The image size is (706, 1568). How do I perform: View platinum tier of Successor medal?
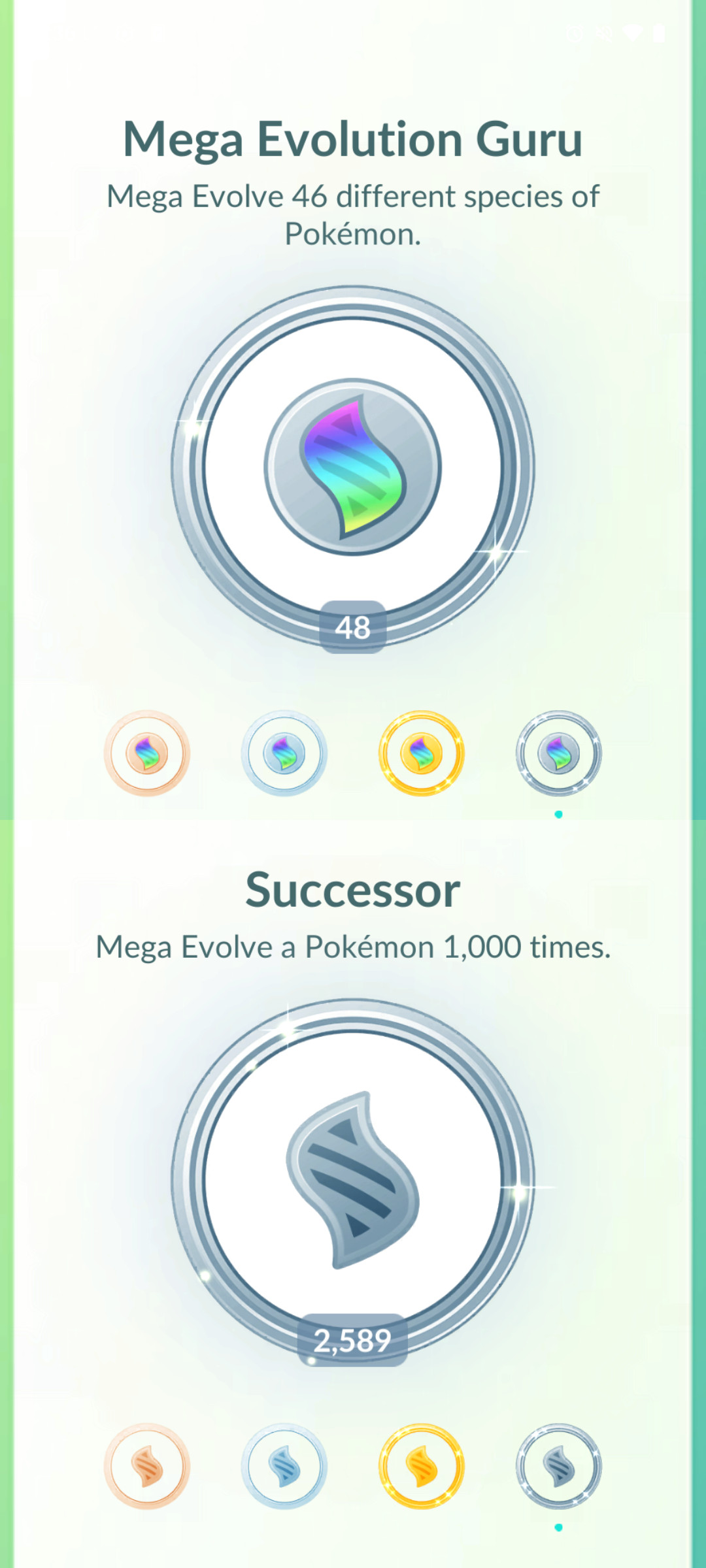(x=558, y=1466)
